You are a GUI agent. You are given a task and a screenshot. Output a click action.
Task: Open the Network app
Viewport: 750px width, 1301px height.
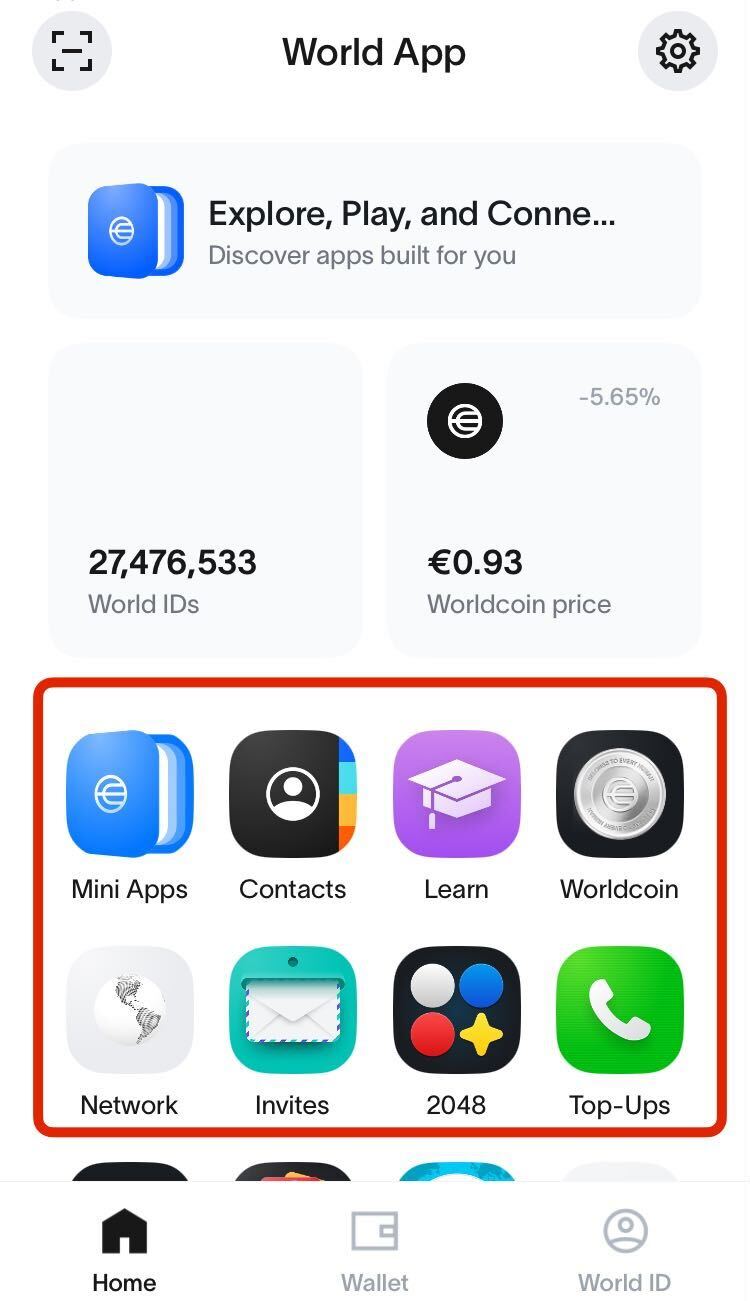(129, 1010)
